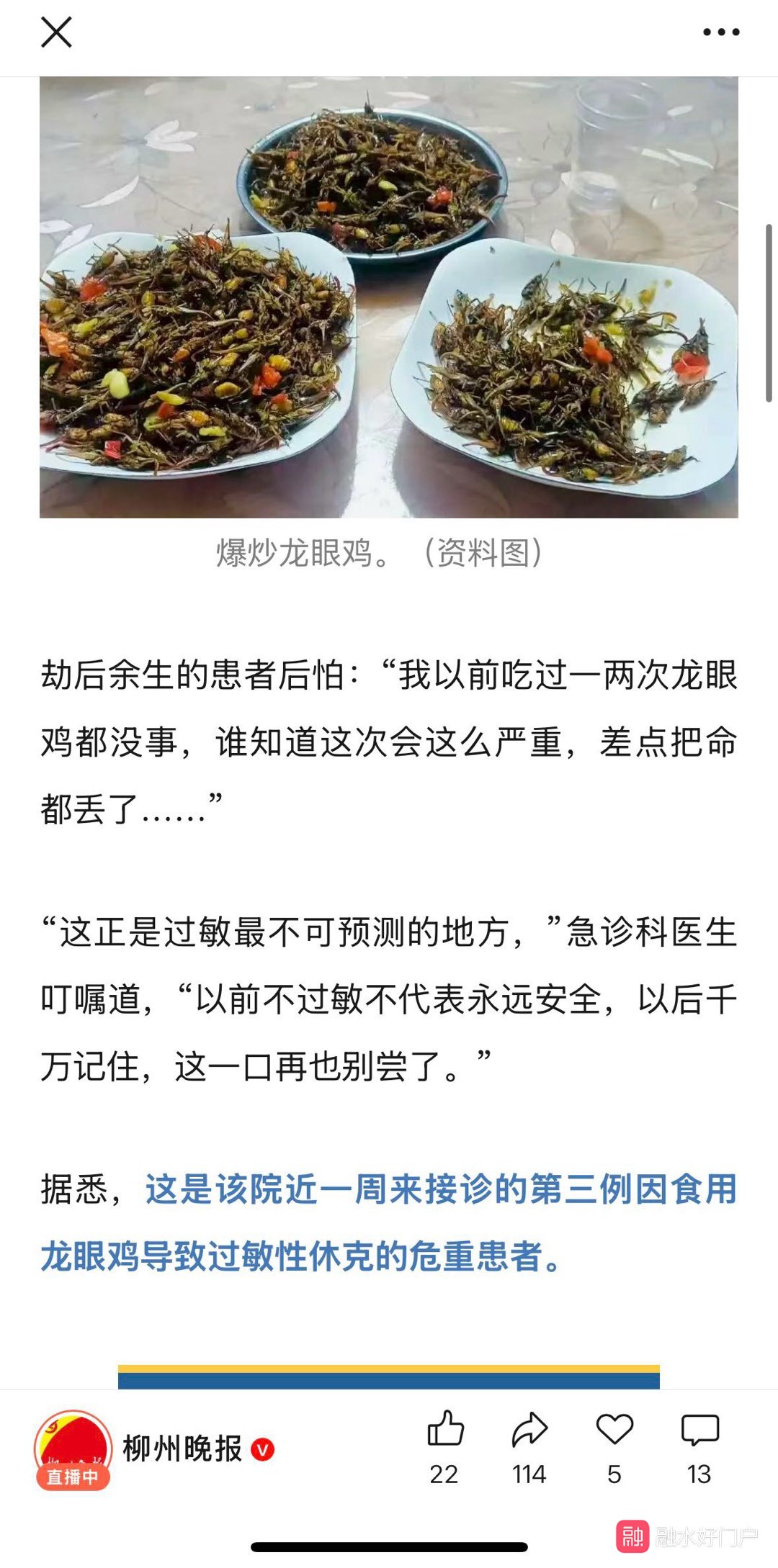Tap the heart icon to favorite

[614, 1430]
